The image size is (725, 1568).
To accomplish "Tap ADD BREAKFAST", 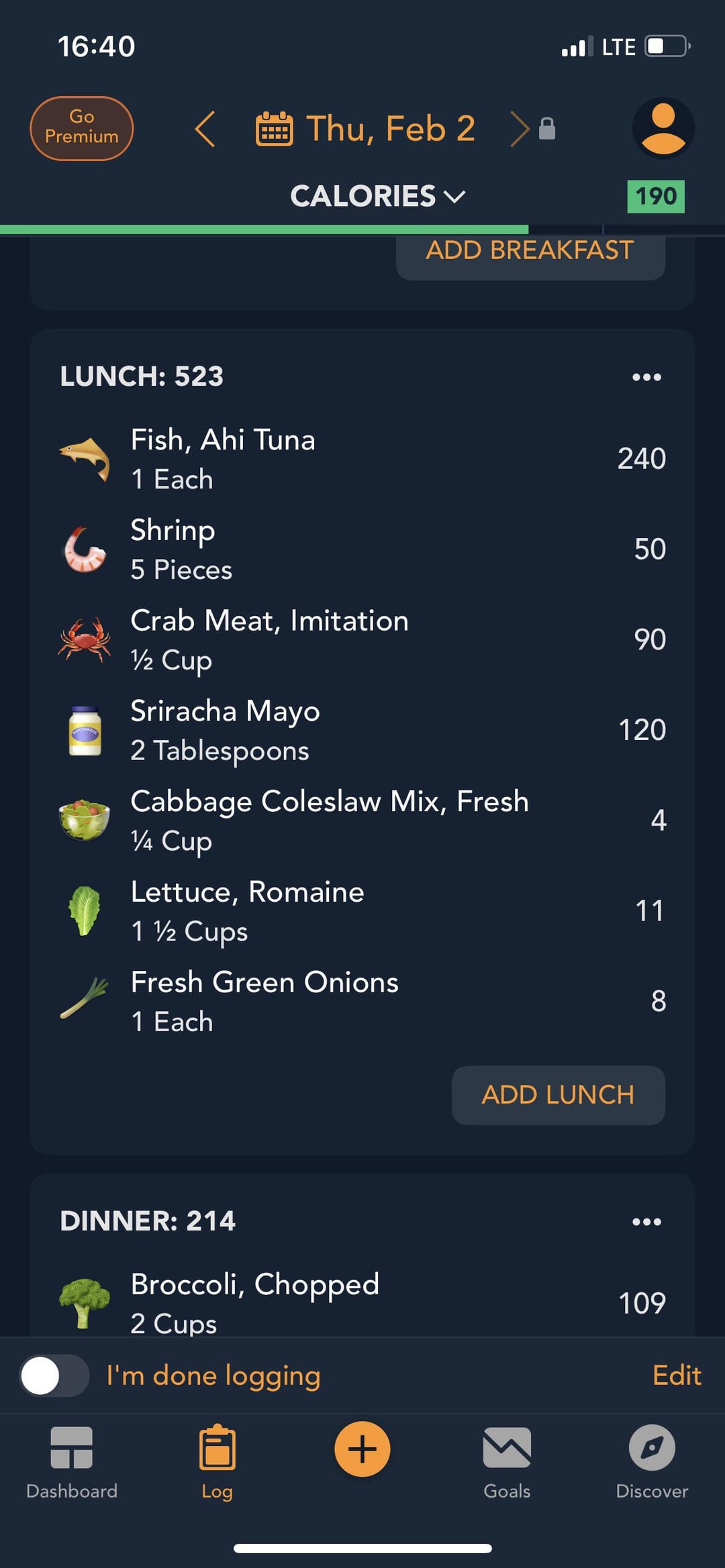I will 530,254.
